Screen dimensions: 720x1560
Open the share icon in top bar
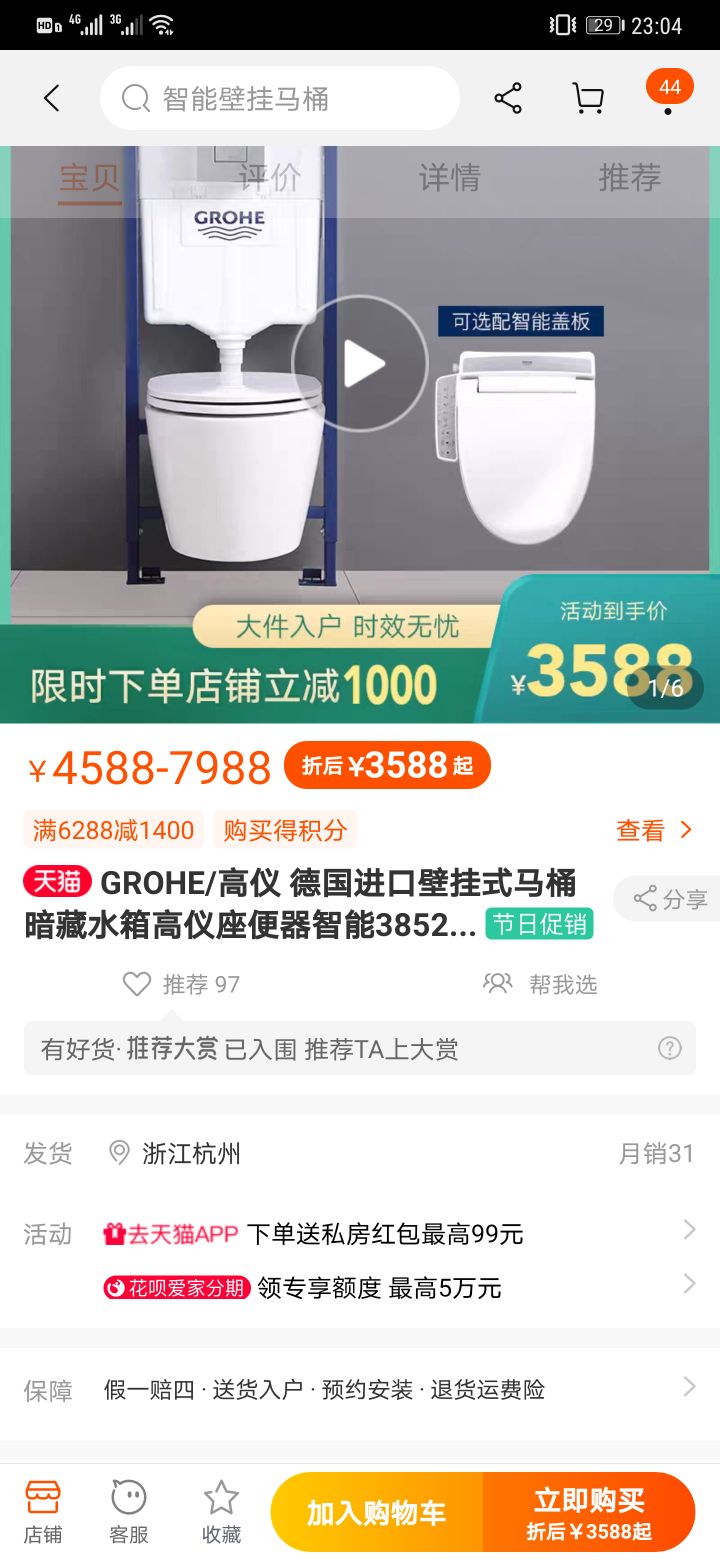509,98
